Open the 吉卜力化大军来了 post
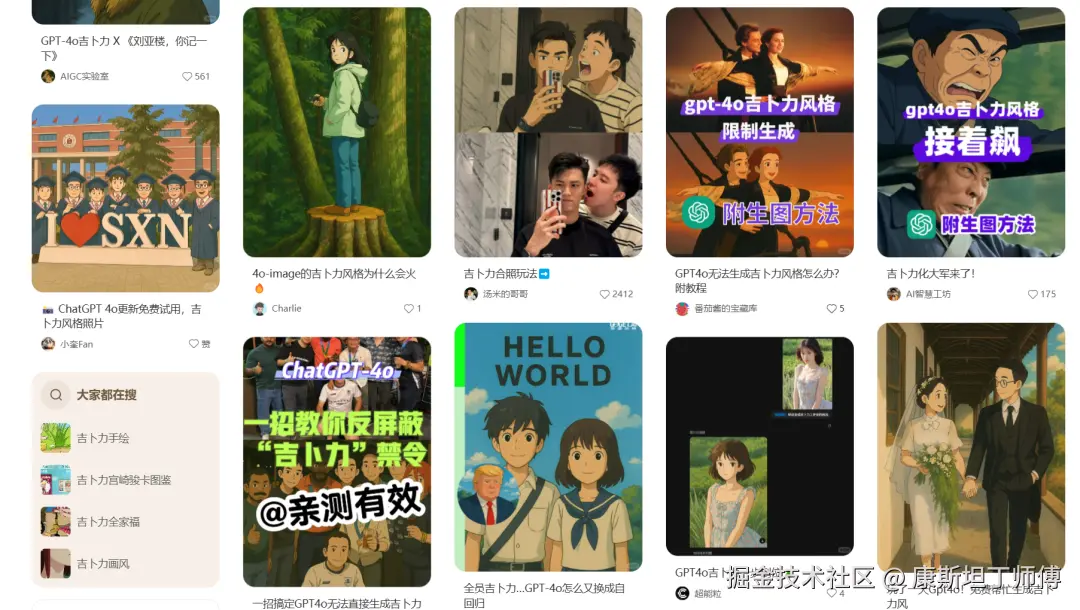 (x=970, y=132)
